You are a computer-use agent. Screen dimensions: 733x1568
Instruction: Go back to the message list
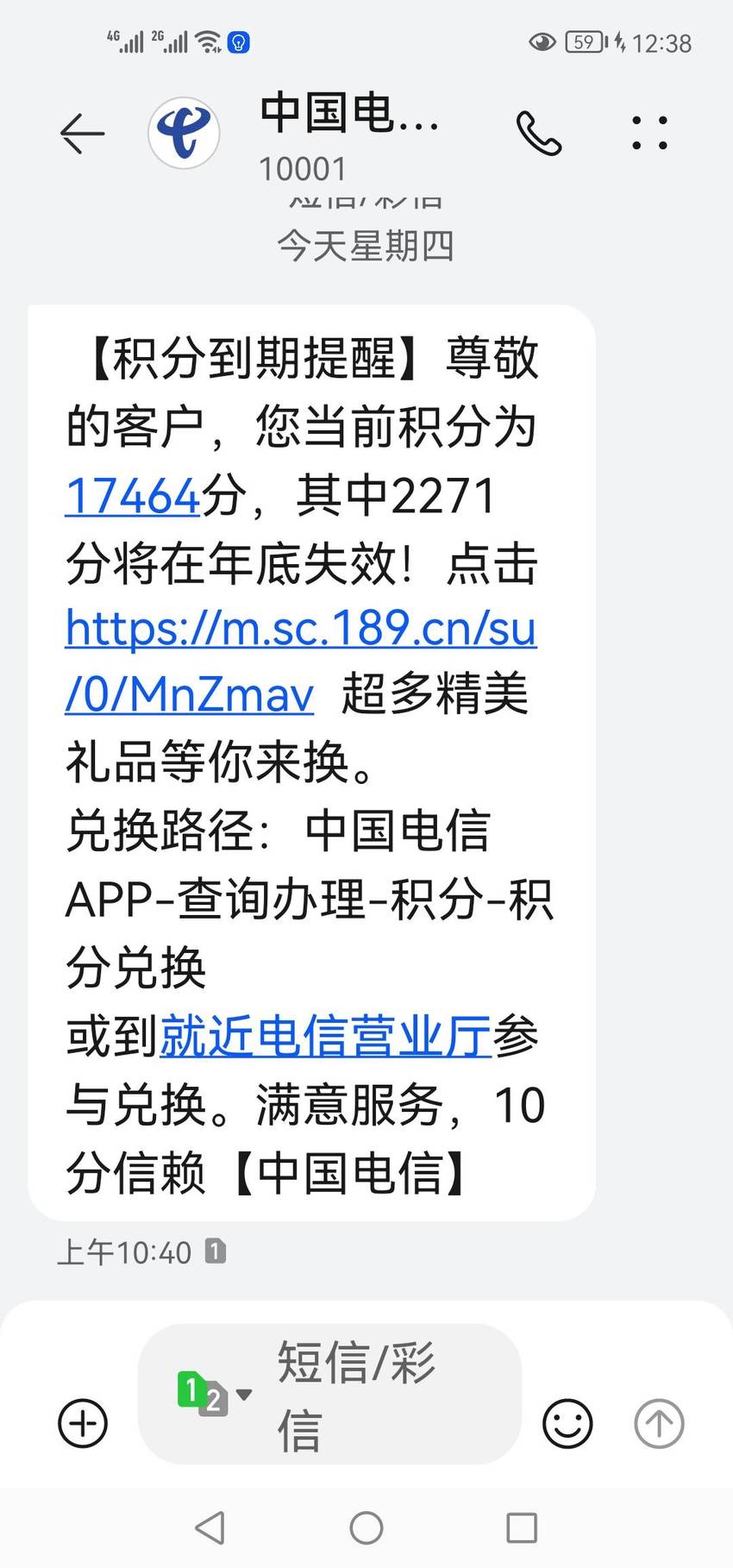click(82, 134)
